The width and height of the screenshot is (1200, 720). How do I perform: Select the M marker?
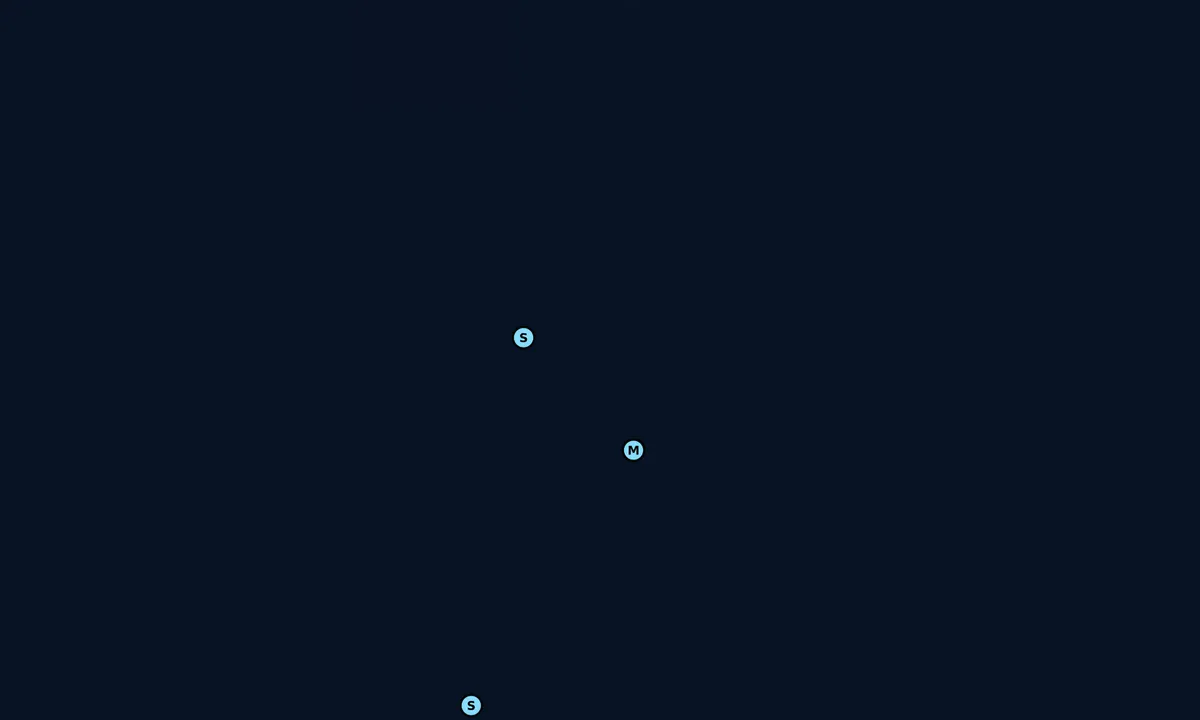633,450
